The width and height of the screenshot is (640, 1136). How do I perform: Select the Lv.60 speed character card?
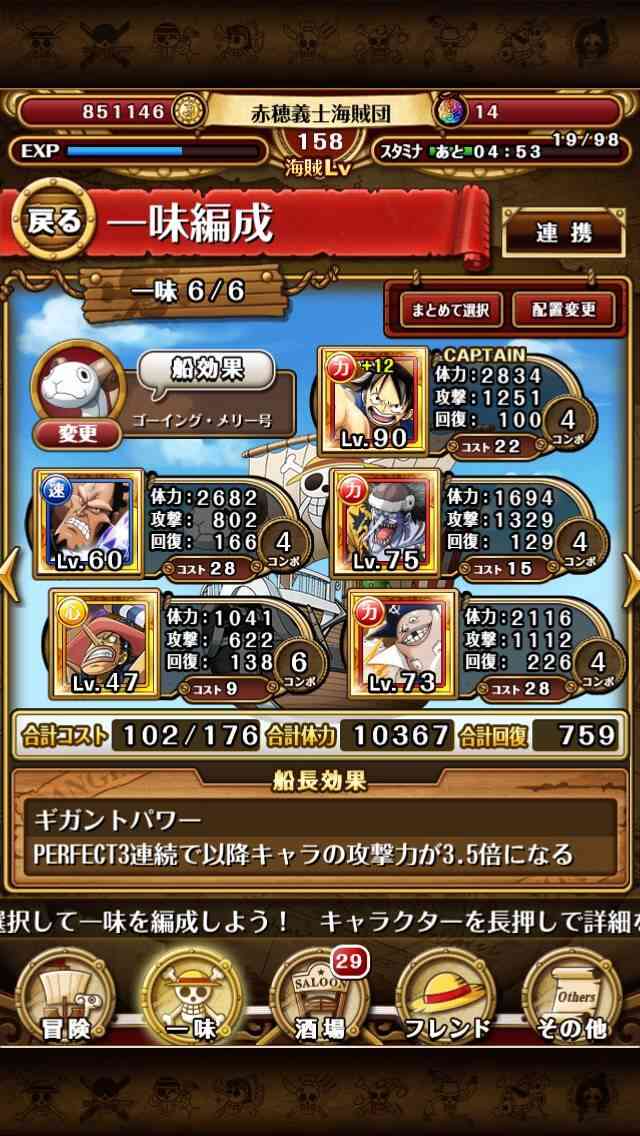pyautogui.click(x=88, y=522)
